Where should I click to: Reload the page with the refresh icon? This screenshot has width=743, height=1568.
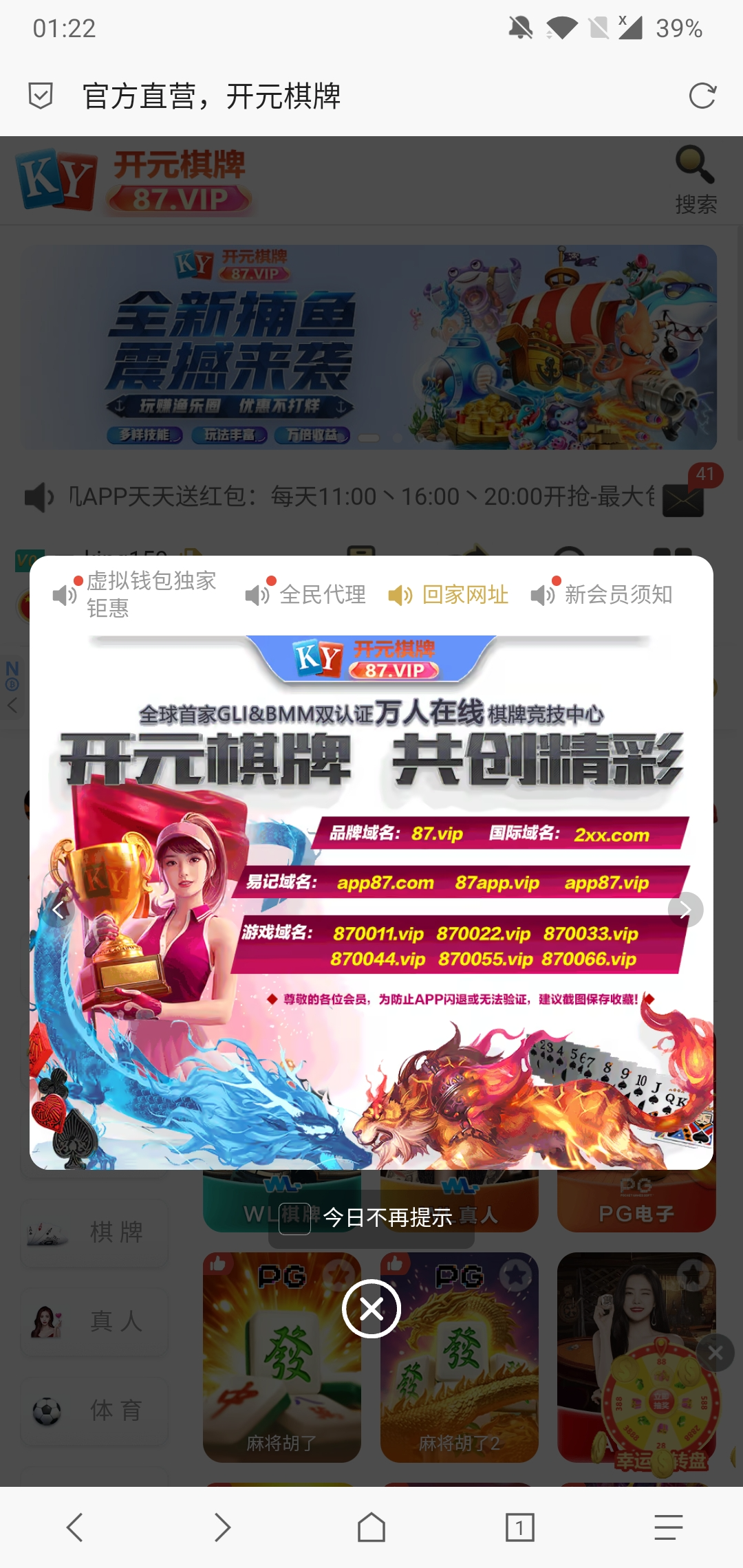click(x=702, y=96)
